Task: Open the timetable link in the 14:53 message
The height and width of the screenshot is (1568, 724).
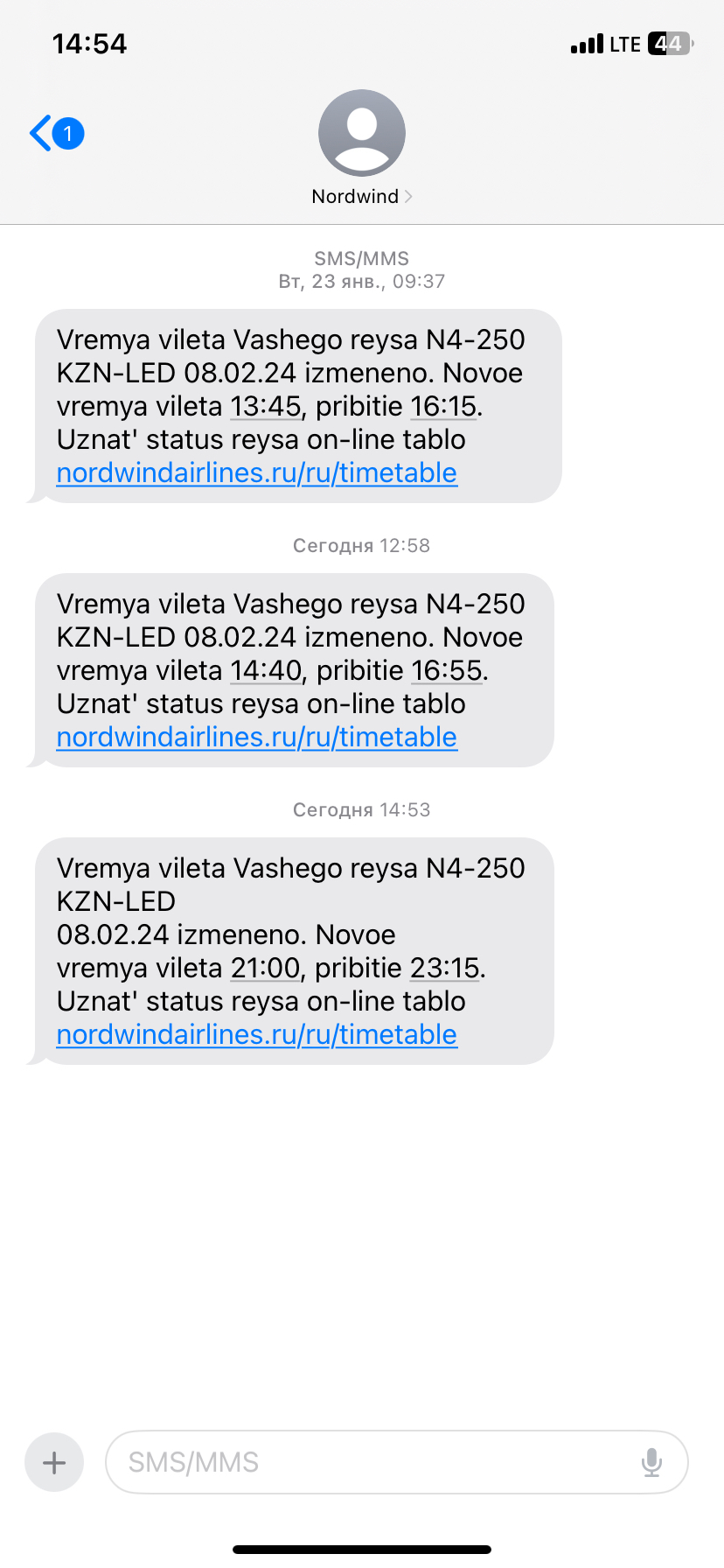Action: click(257, 1035)
